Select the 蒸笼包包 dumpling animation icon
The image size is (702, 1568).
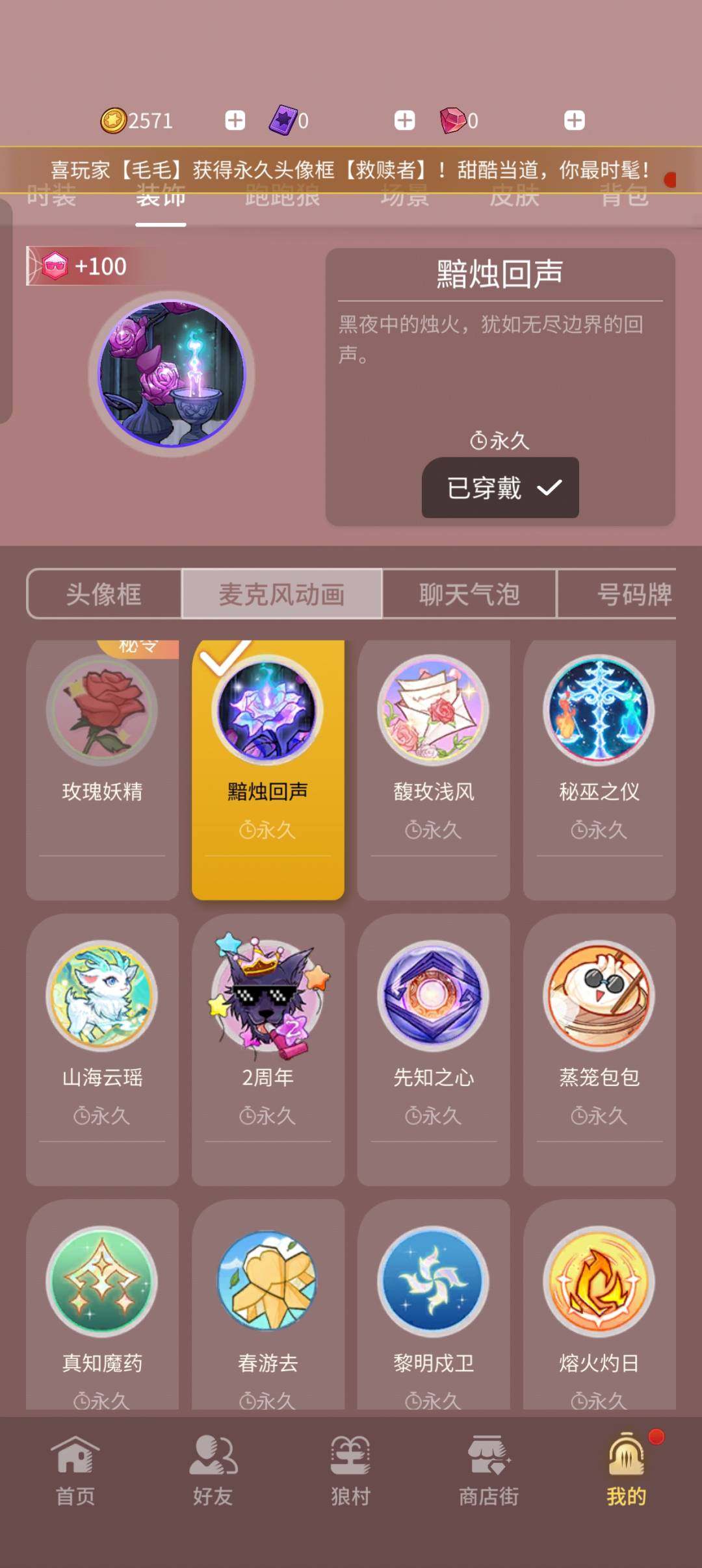click(599, 998)
